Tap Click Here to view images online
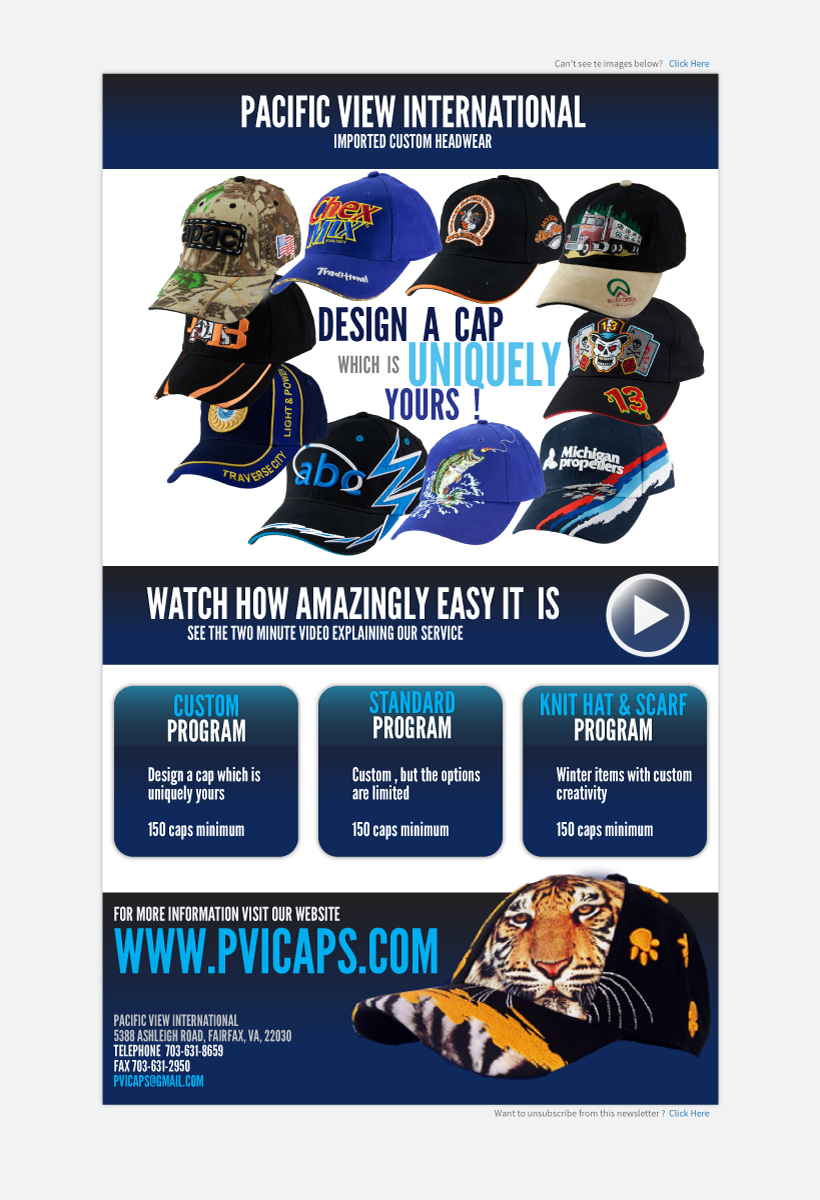The width and height of the screenshot is (820, 1200). click(689, 64)
